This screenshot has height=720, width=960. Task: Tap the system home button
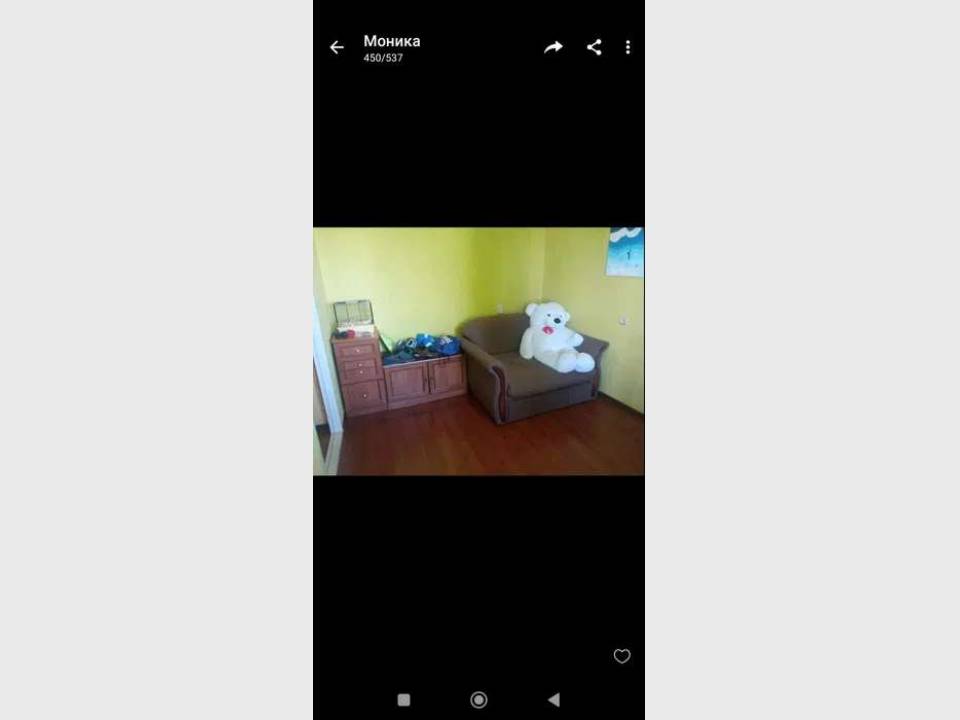[x=479, y=699]
